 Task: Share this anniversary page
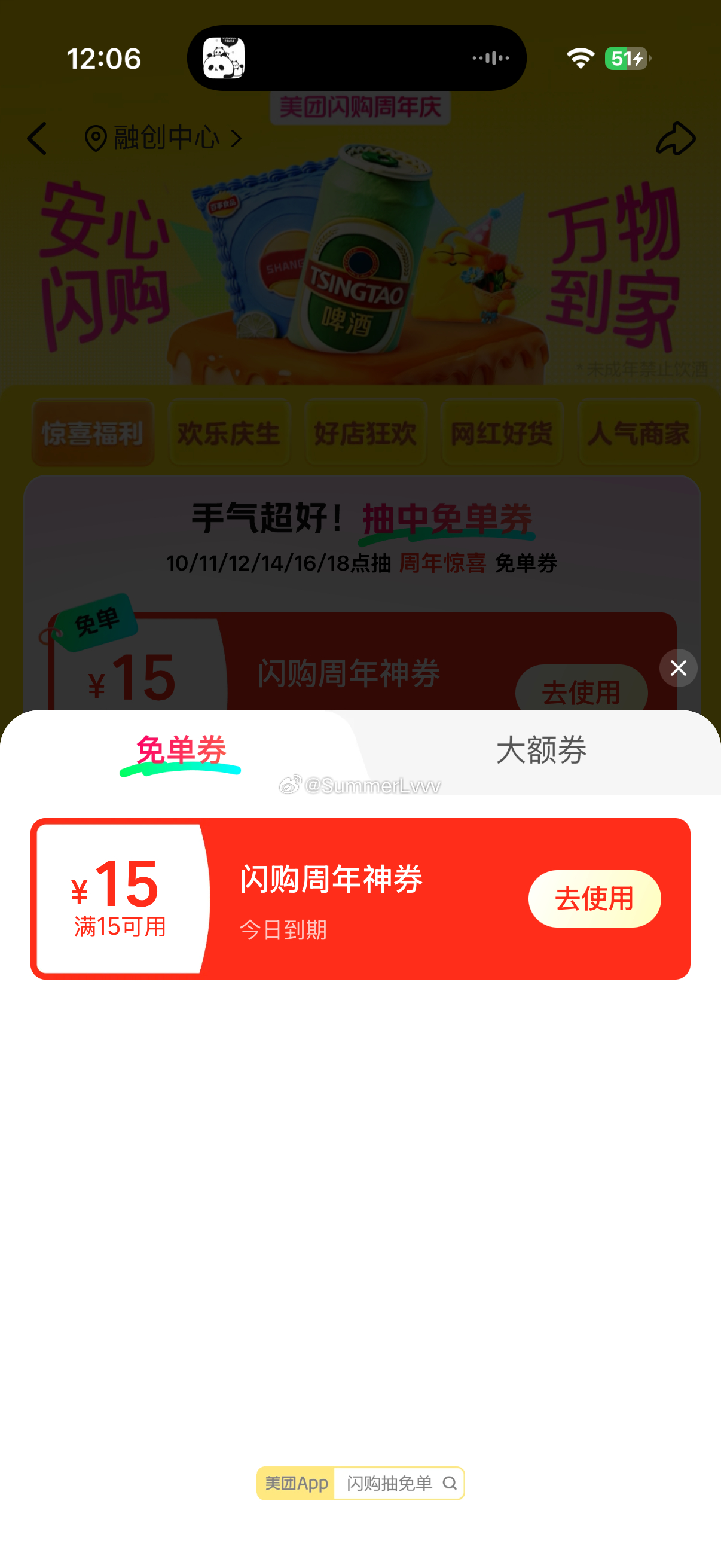click(x=676, y=139)
